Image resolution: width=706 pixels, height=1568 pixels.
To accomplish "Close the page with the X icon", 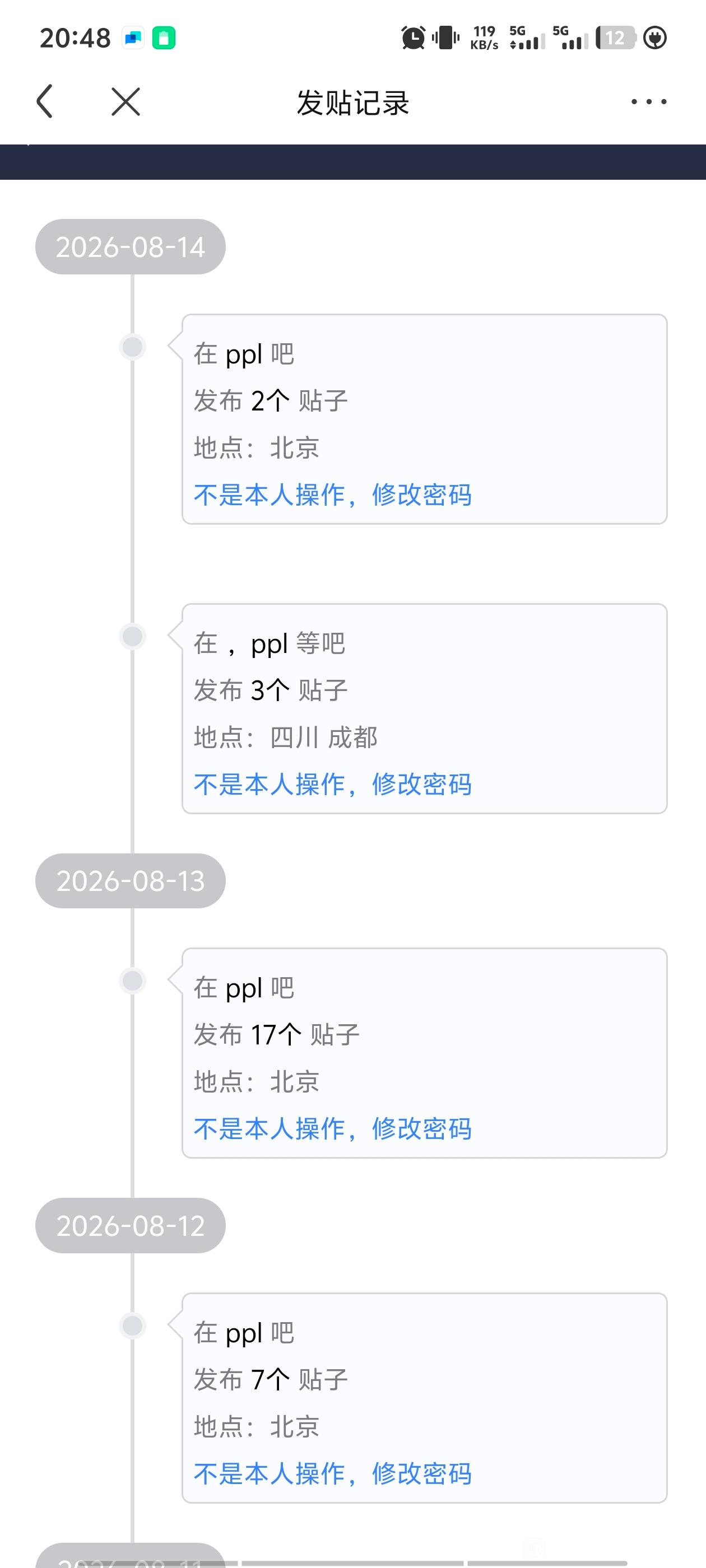I will (x=126, y=101).
